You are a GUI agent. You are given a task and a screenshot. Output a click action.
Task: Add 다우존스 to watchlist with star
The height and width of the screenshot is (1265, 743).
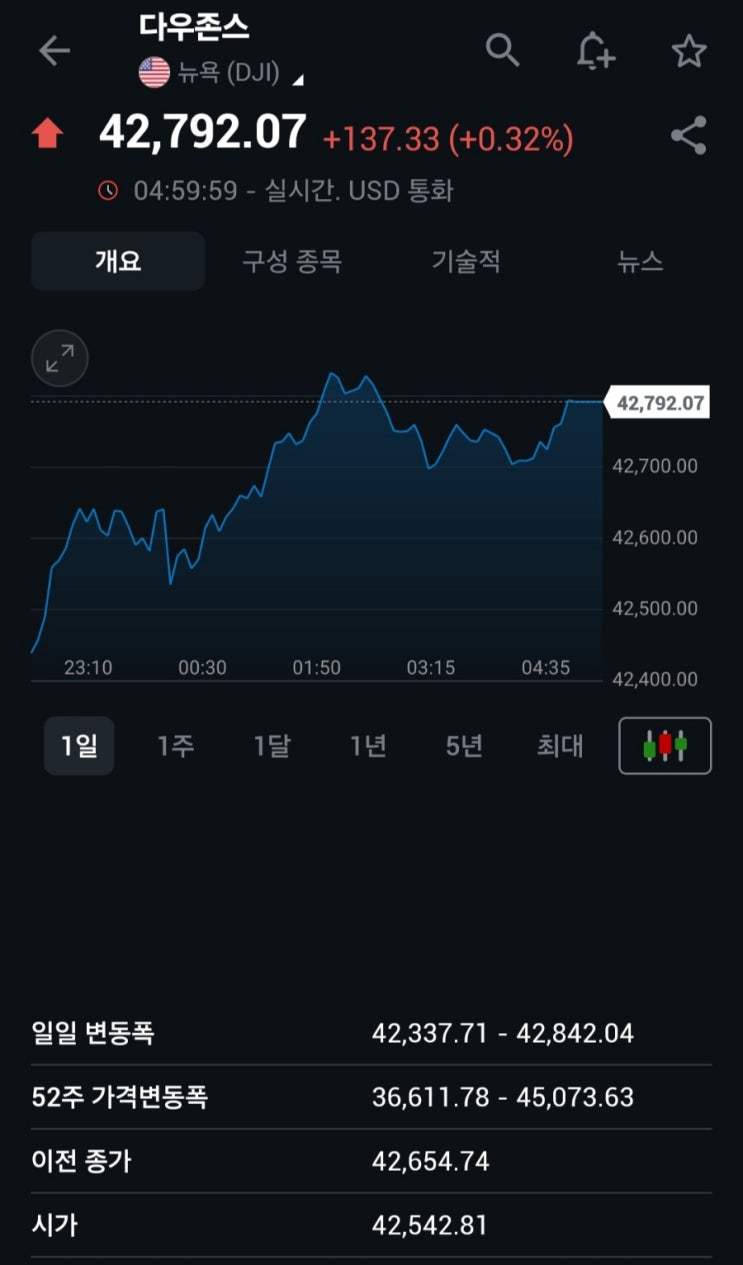(688, 51)
